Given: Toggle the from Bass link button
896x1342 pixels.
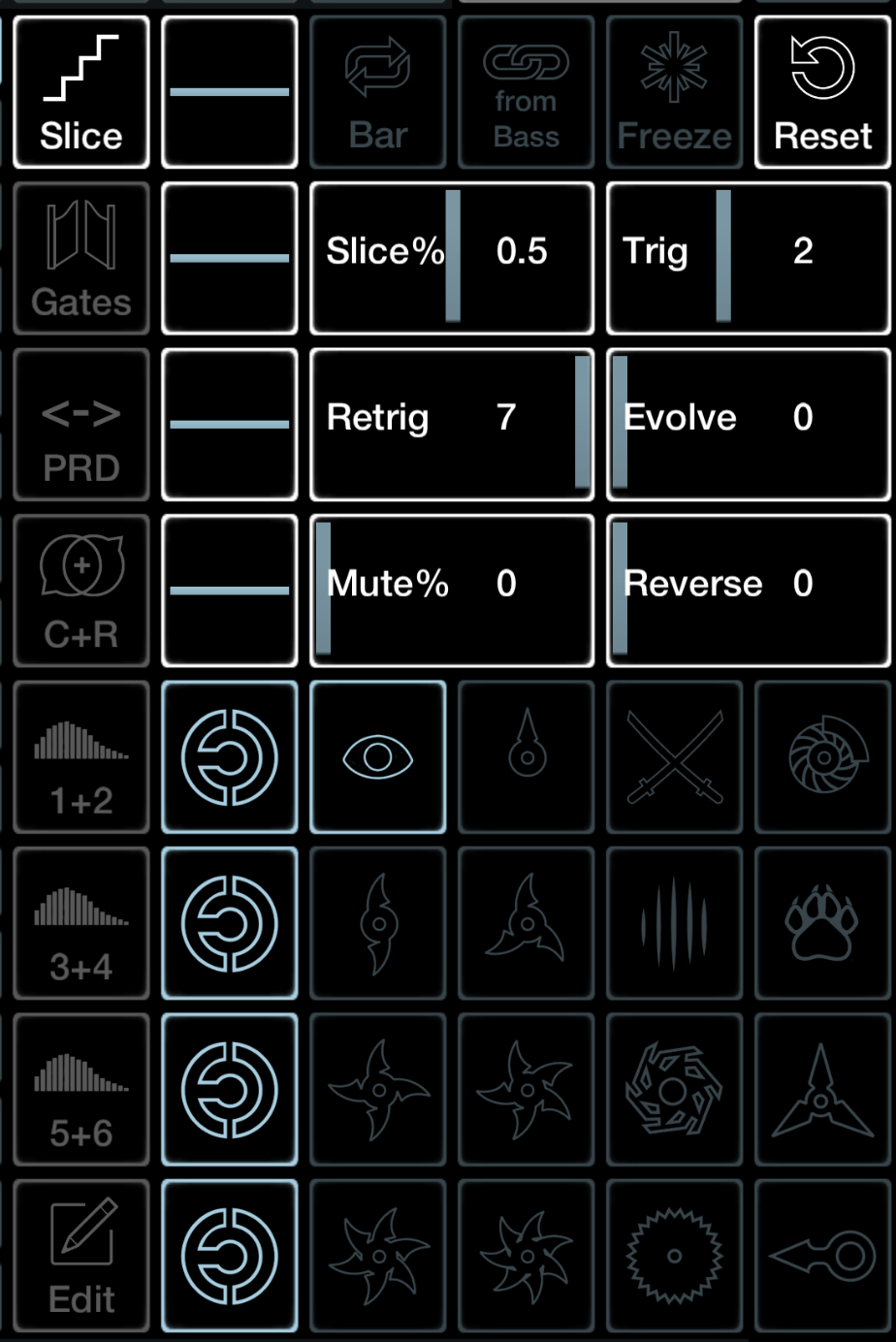Looking at the screenshot, I should [526, 92].
